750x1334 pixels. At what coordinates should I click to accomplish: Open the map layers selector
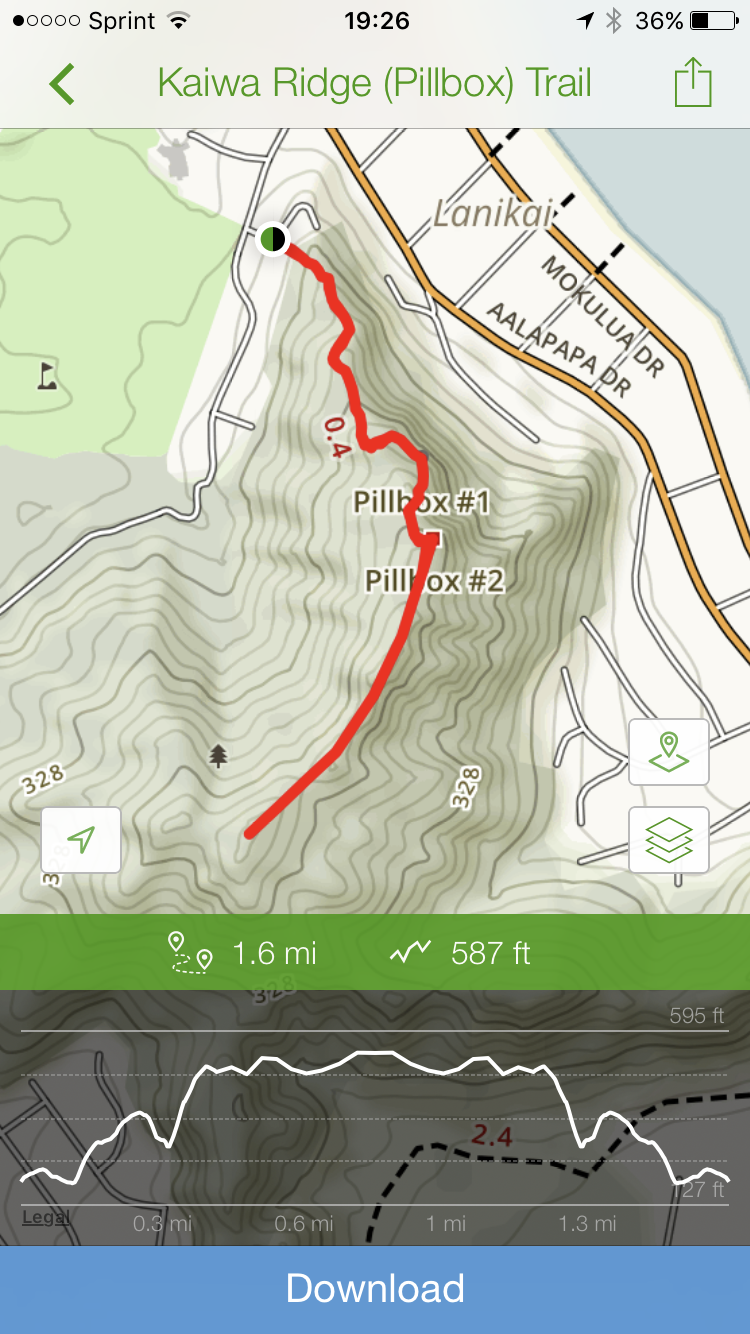coord(669,840)
